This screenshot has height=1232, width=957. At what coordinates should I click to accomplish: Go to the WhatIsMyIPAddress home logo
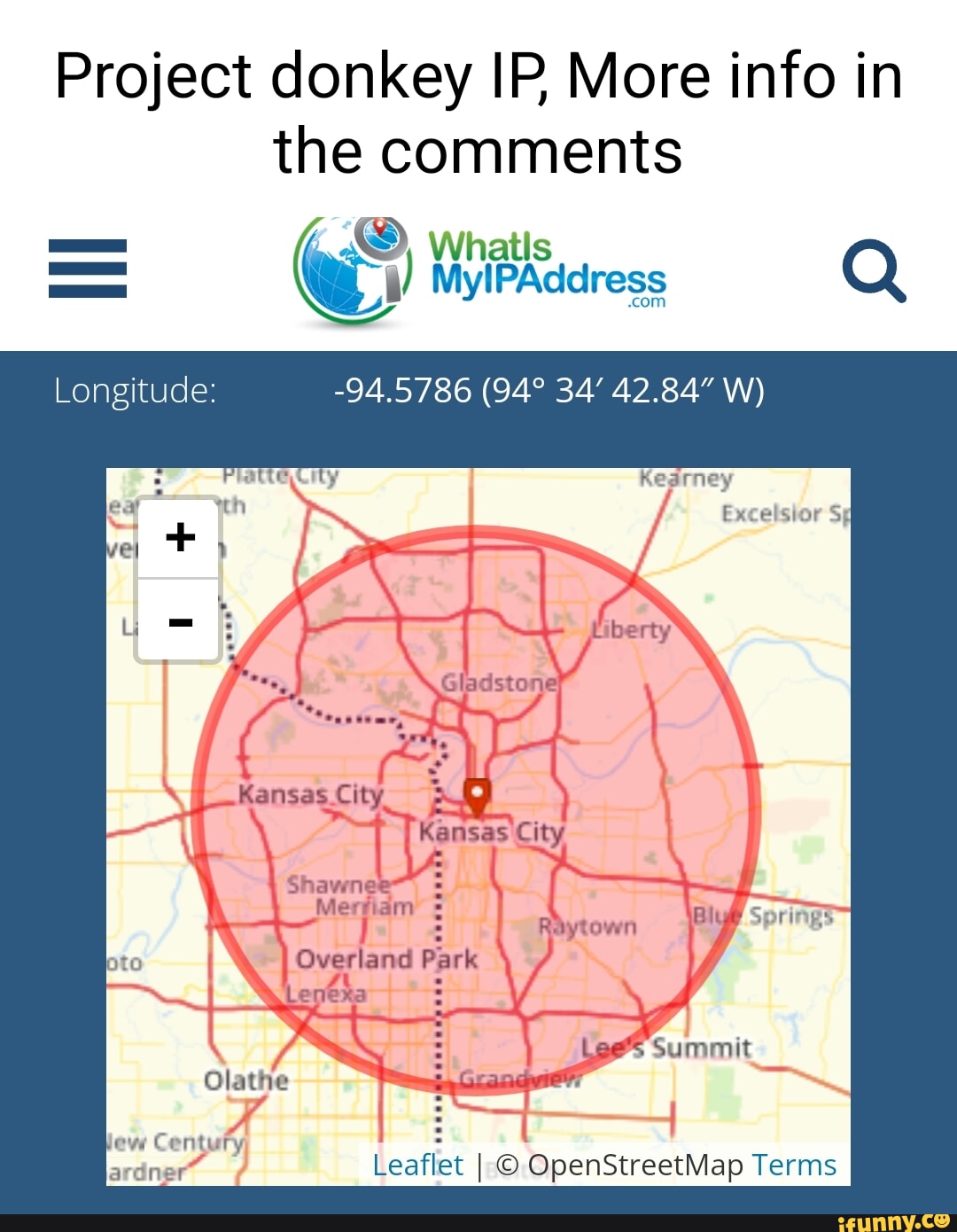480,270
